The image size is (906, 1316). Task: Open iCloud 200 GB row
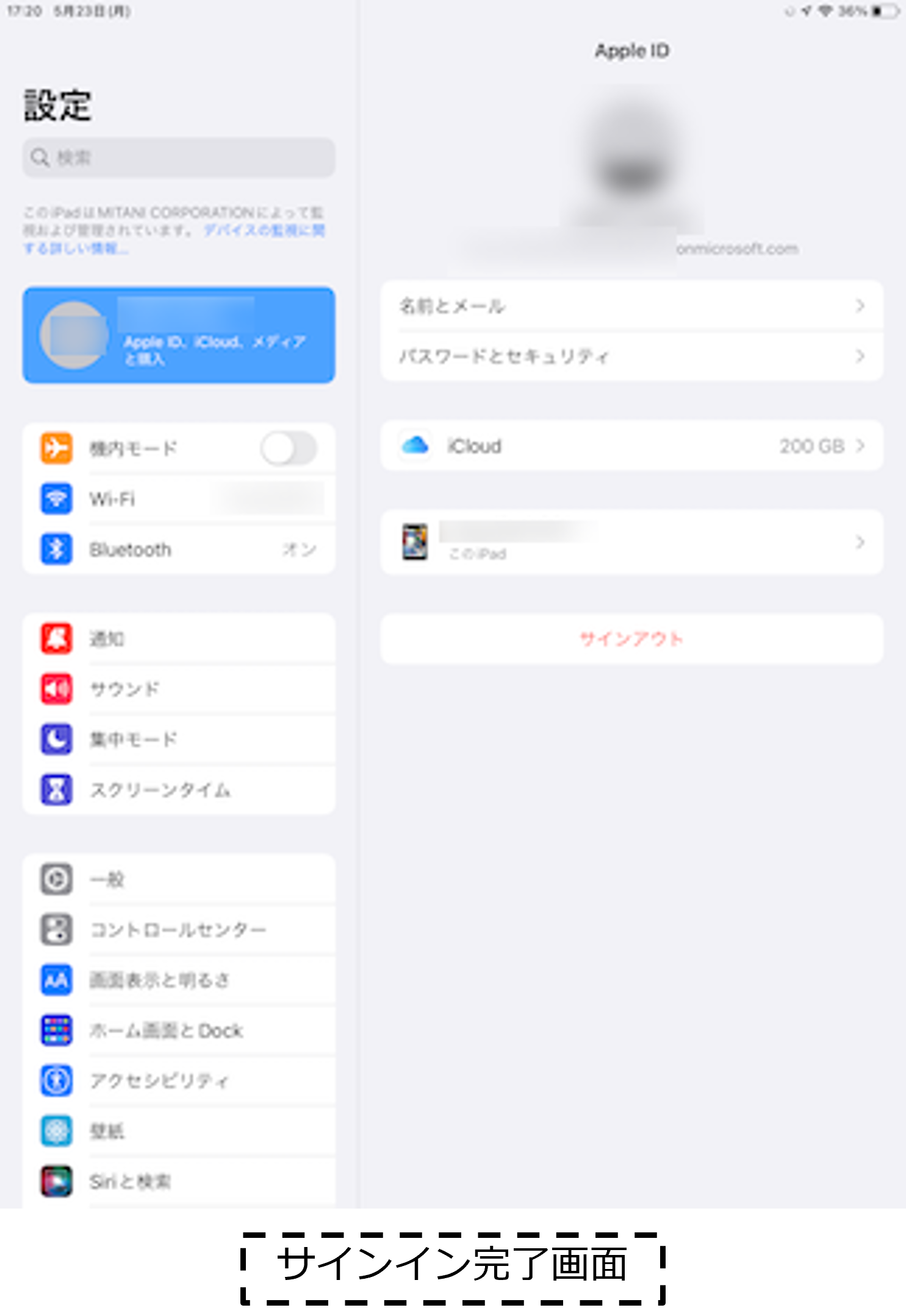631,446
